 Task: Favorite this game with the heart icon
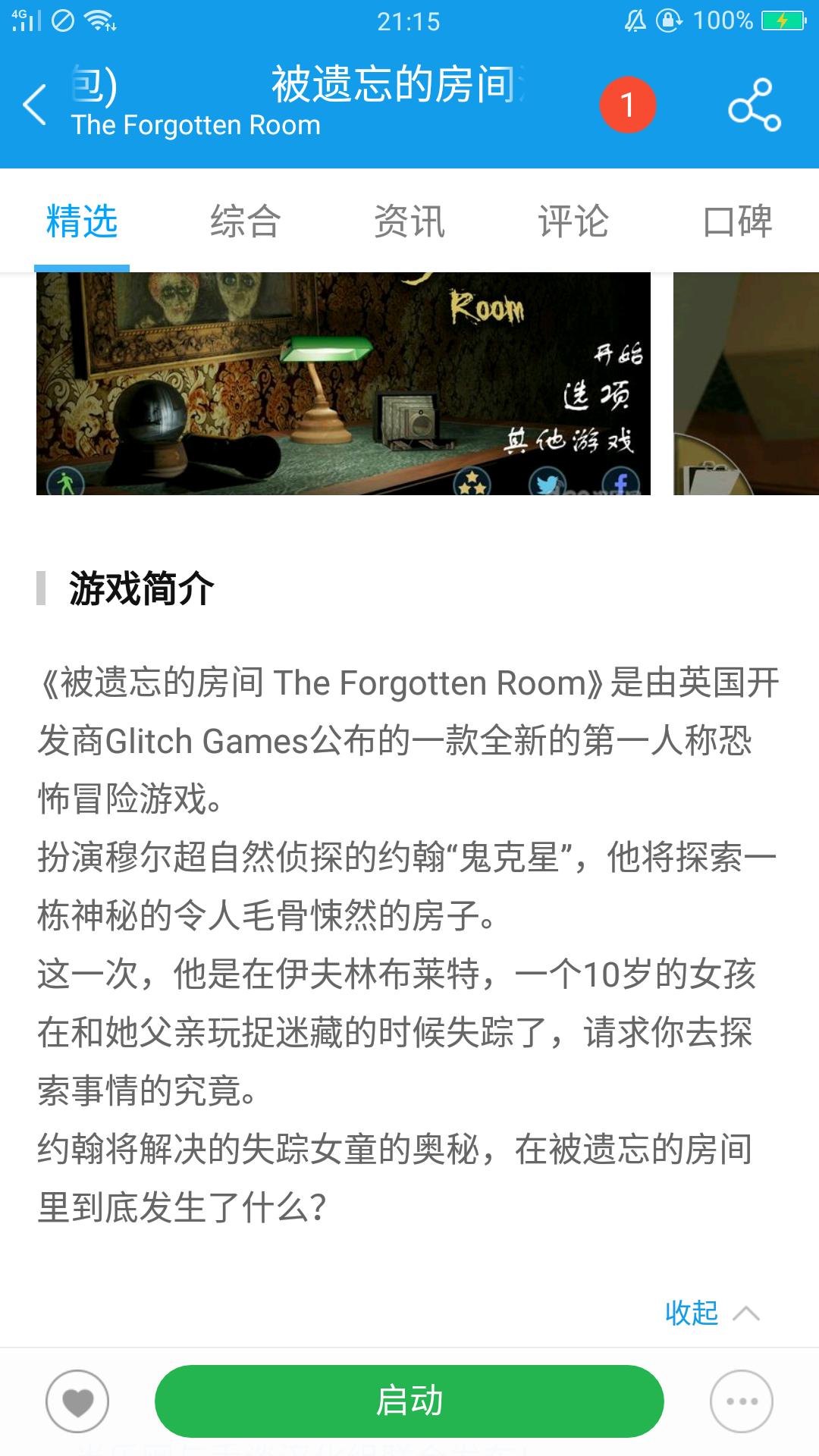[x=77, y=1401]
